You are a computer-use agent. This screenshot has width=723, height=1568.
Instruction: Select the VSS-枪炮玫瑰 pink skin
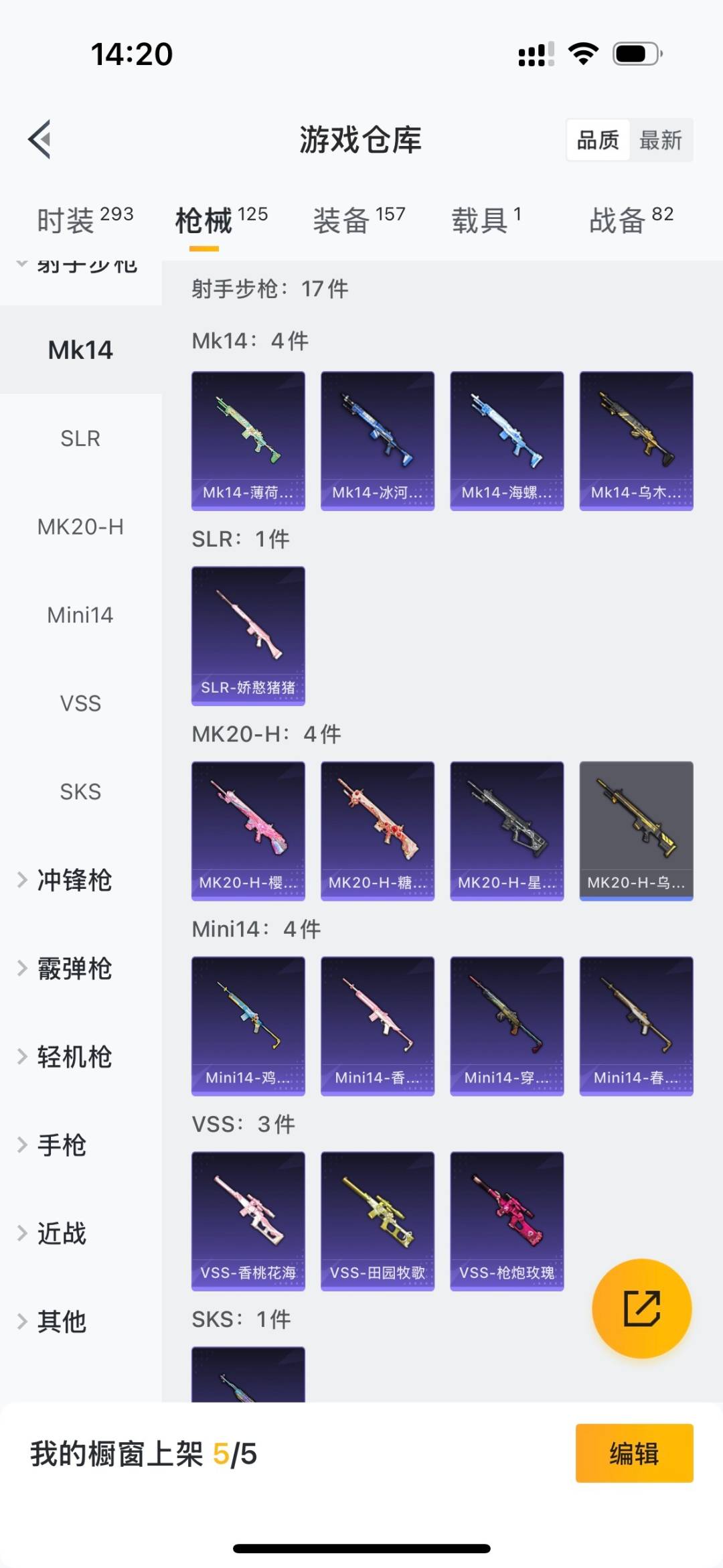pyautogui.click(x=507, y=1219)
